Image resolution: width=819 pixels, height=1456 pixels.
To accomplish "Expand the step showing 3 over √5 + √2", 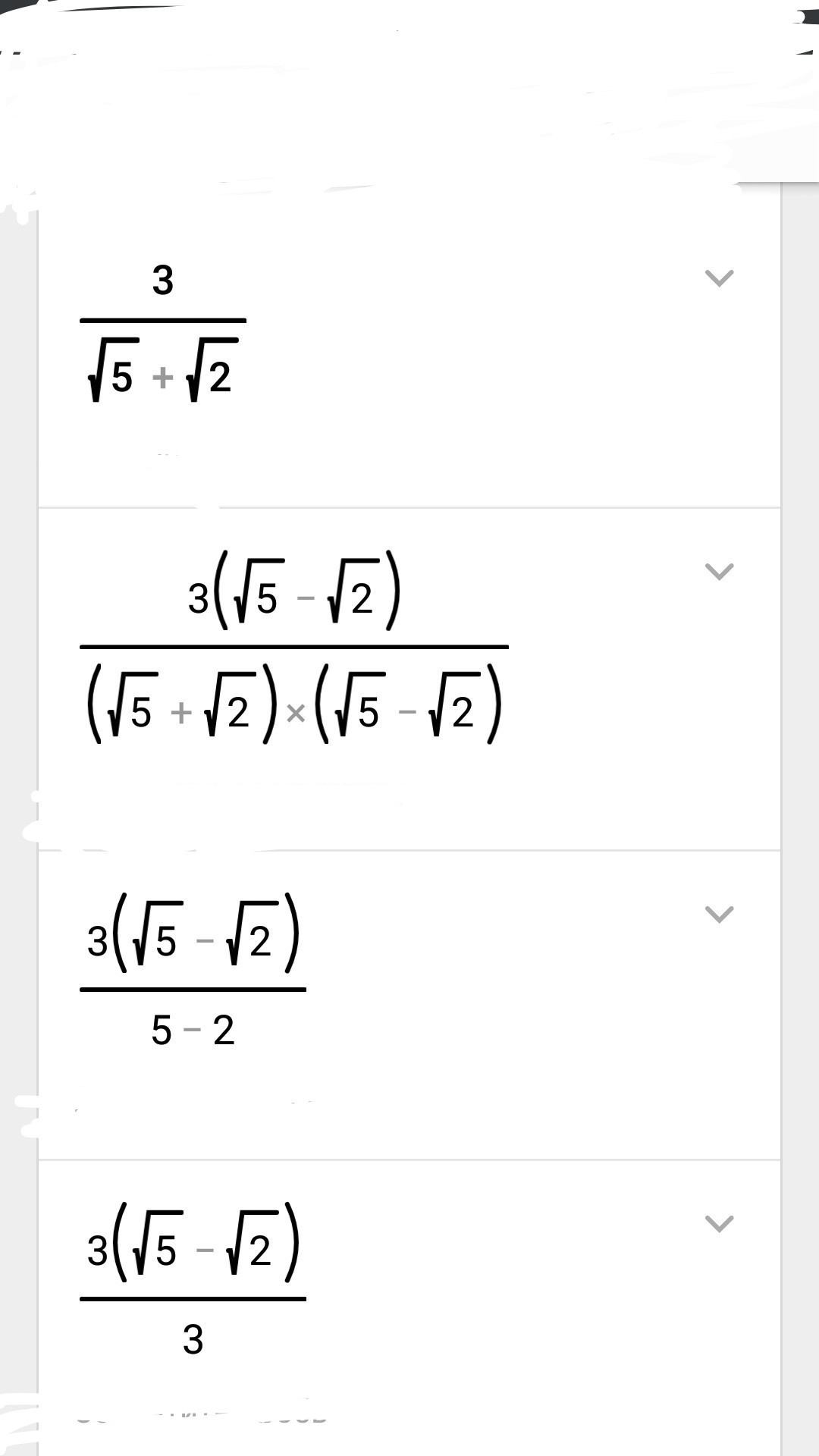I will pyautogui.click(x=719, y=278).
